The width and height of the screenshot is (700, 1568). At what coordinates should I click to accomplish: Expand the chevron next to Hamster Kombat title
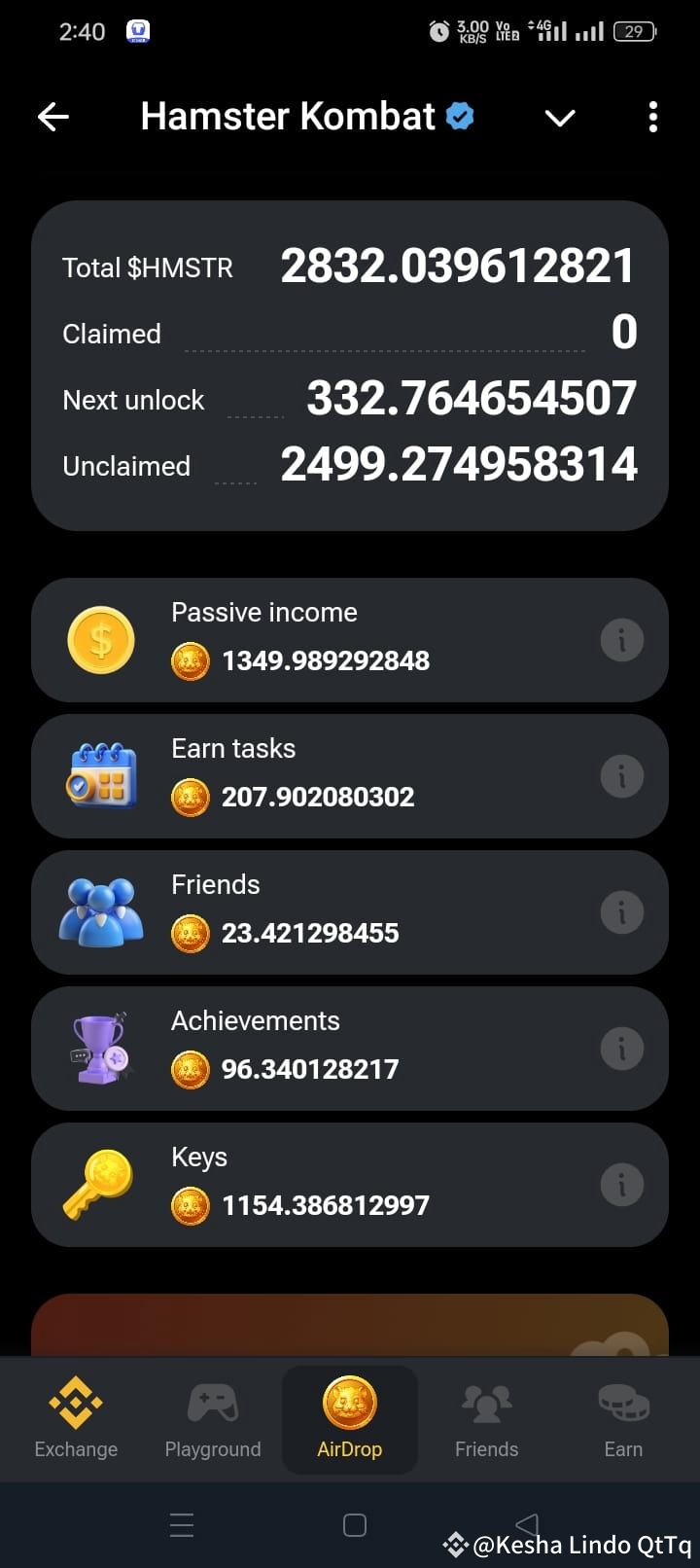[x=560, y=117]
